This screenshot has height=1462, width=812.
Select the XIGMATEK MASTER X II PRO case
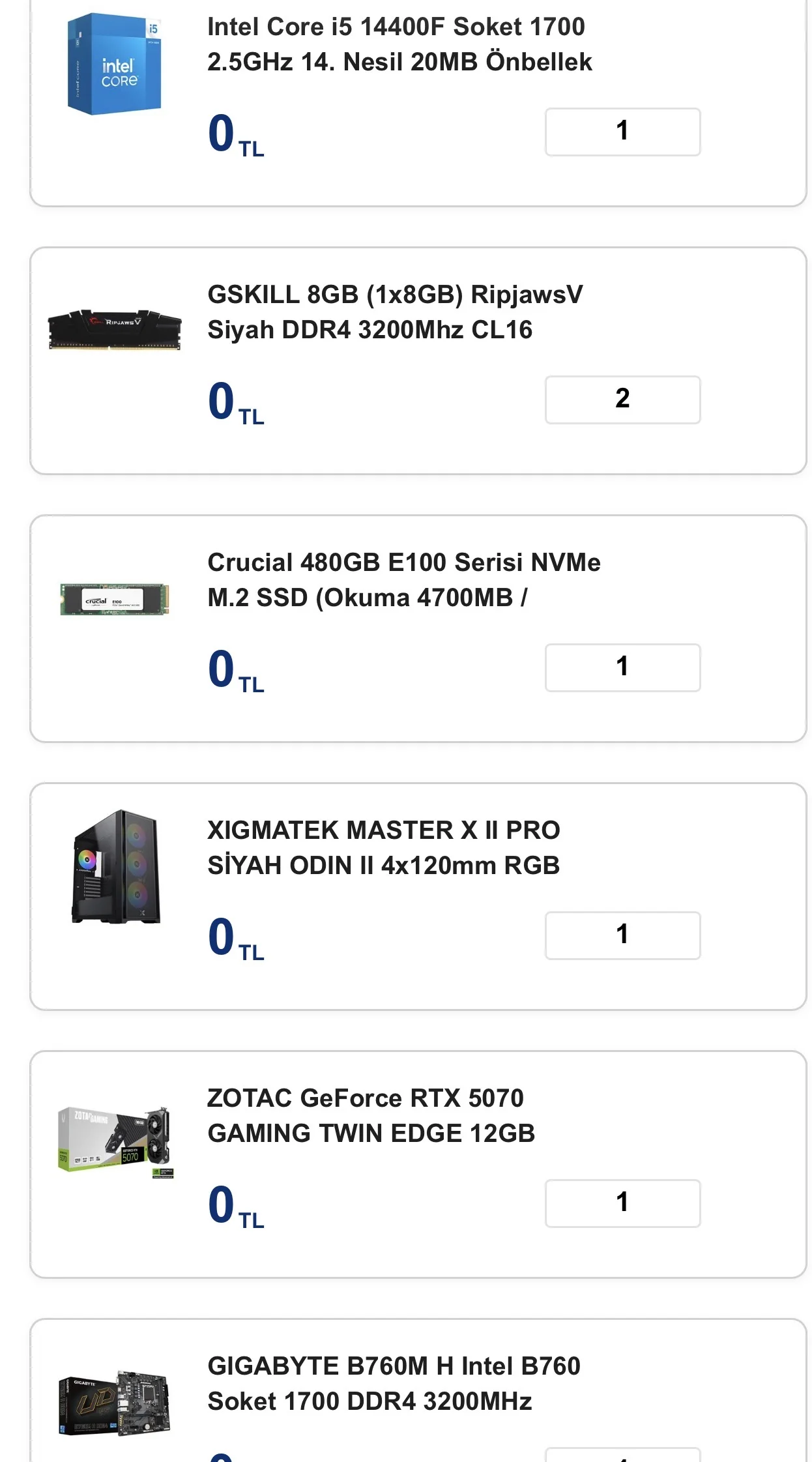pyautogui.click(x=383, y=848)
